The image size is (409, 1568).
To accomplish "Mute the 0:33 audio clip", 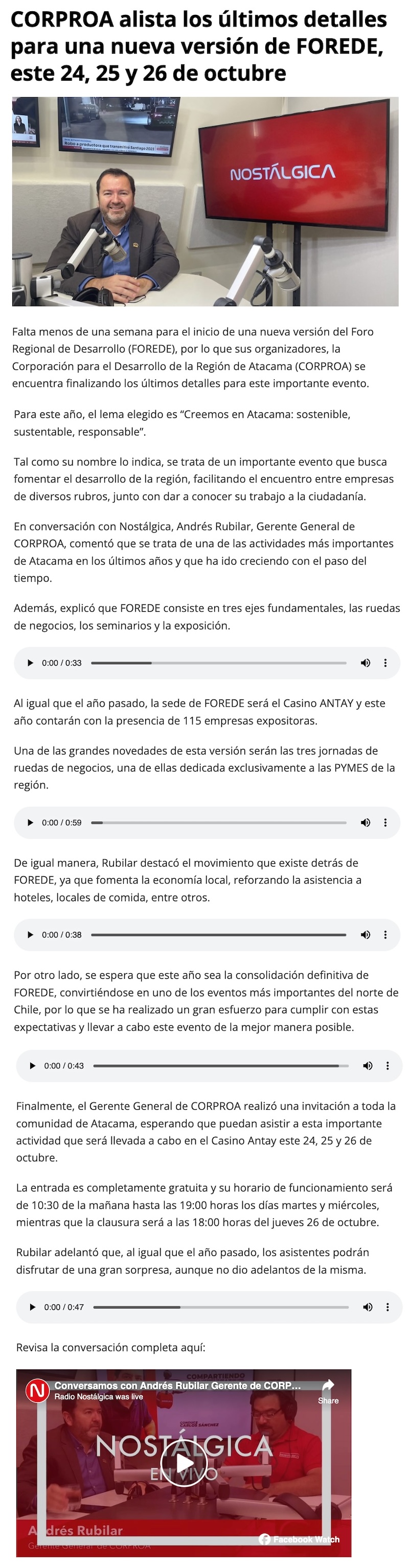I will [365, 663].
